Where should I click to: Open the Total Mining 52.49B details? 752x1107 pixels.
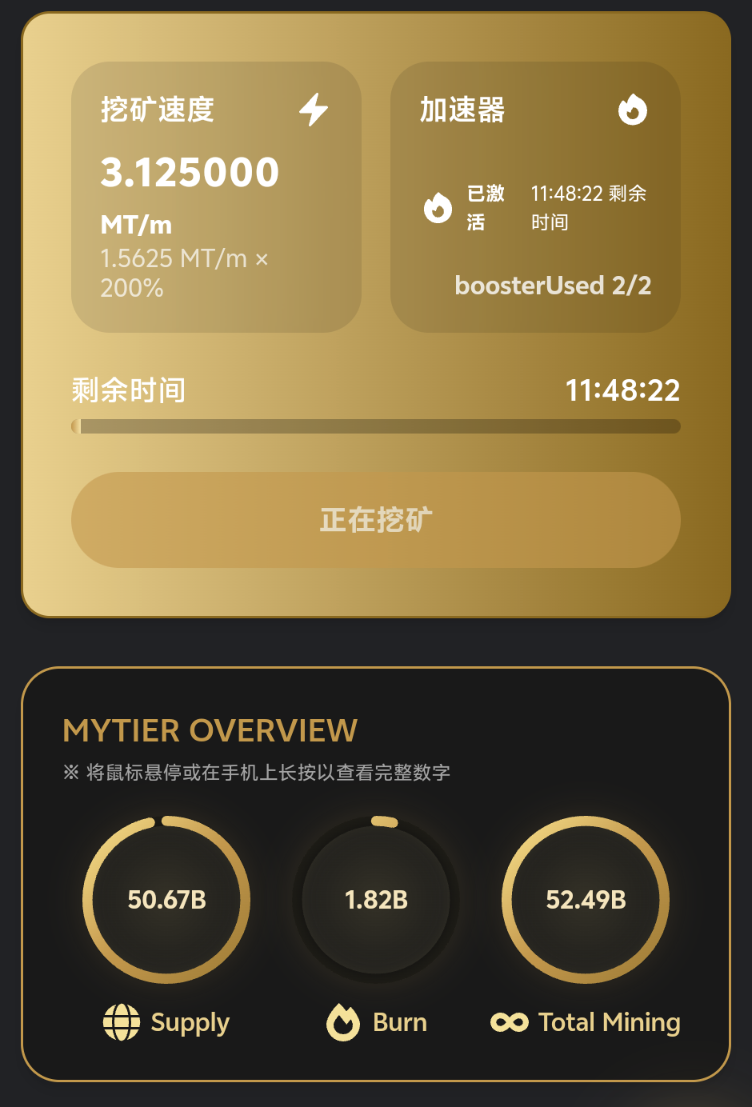pyautogui.click(x=585, y=899)
